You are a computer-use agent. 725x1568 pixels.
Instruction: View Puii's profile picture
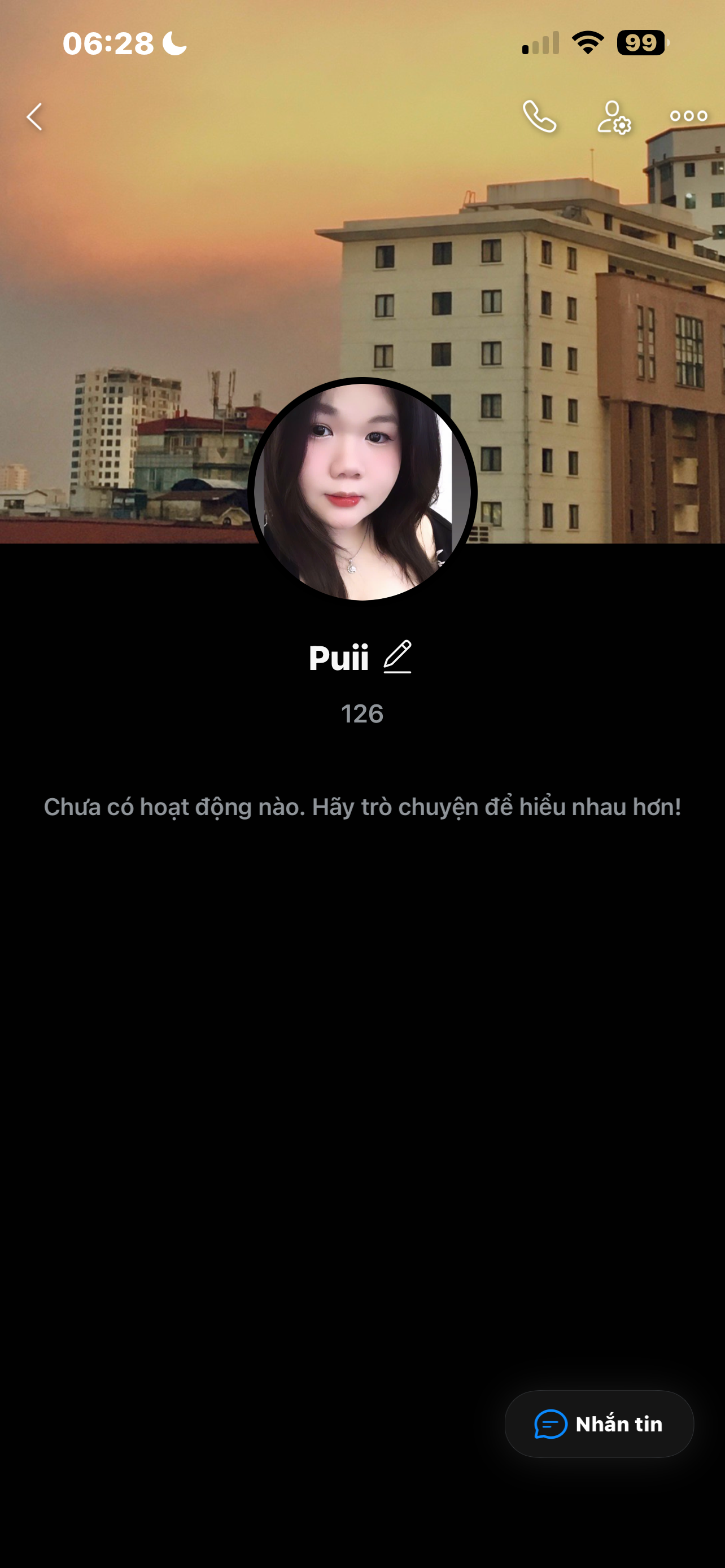(x=362, y=490)
